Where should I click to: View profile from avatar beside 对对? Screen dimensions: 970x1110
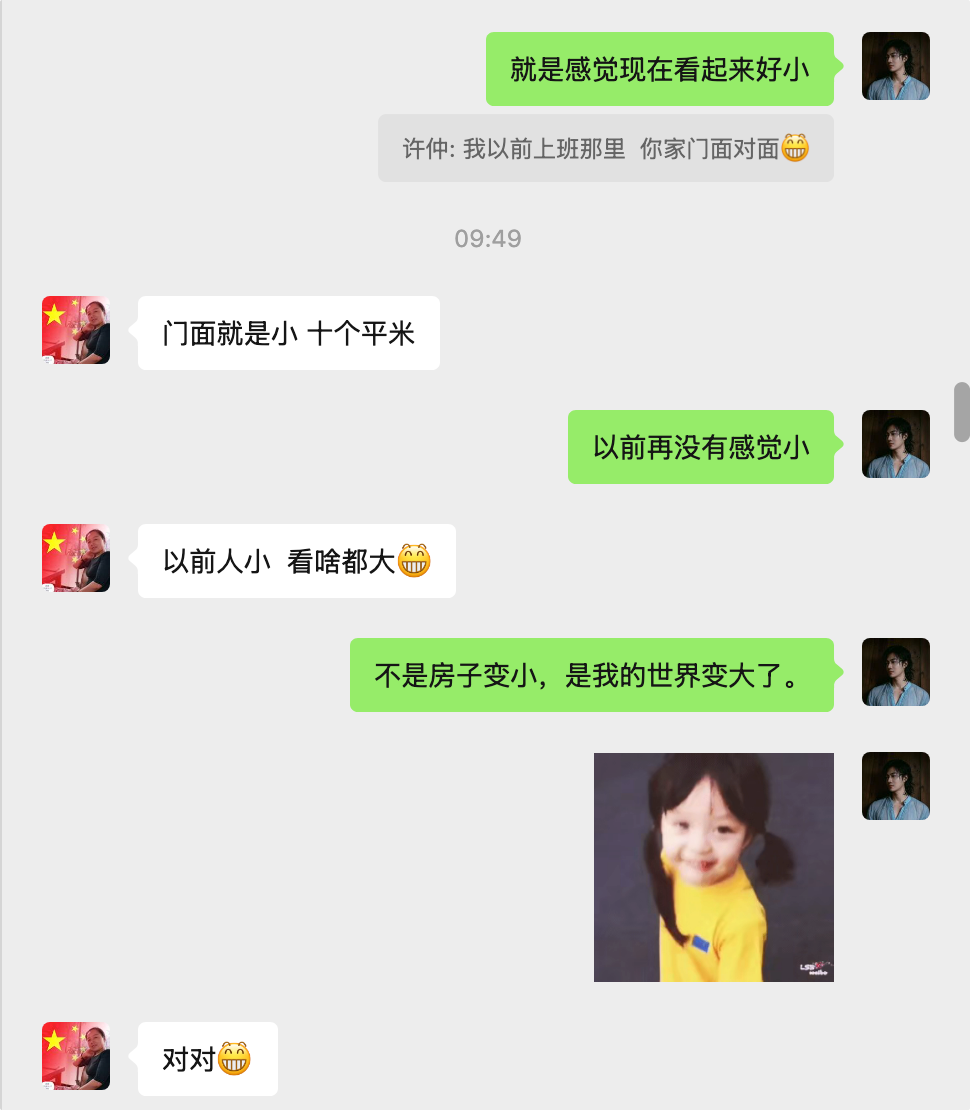(x=76, y=1056)
